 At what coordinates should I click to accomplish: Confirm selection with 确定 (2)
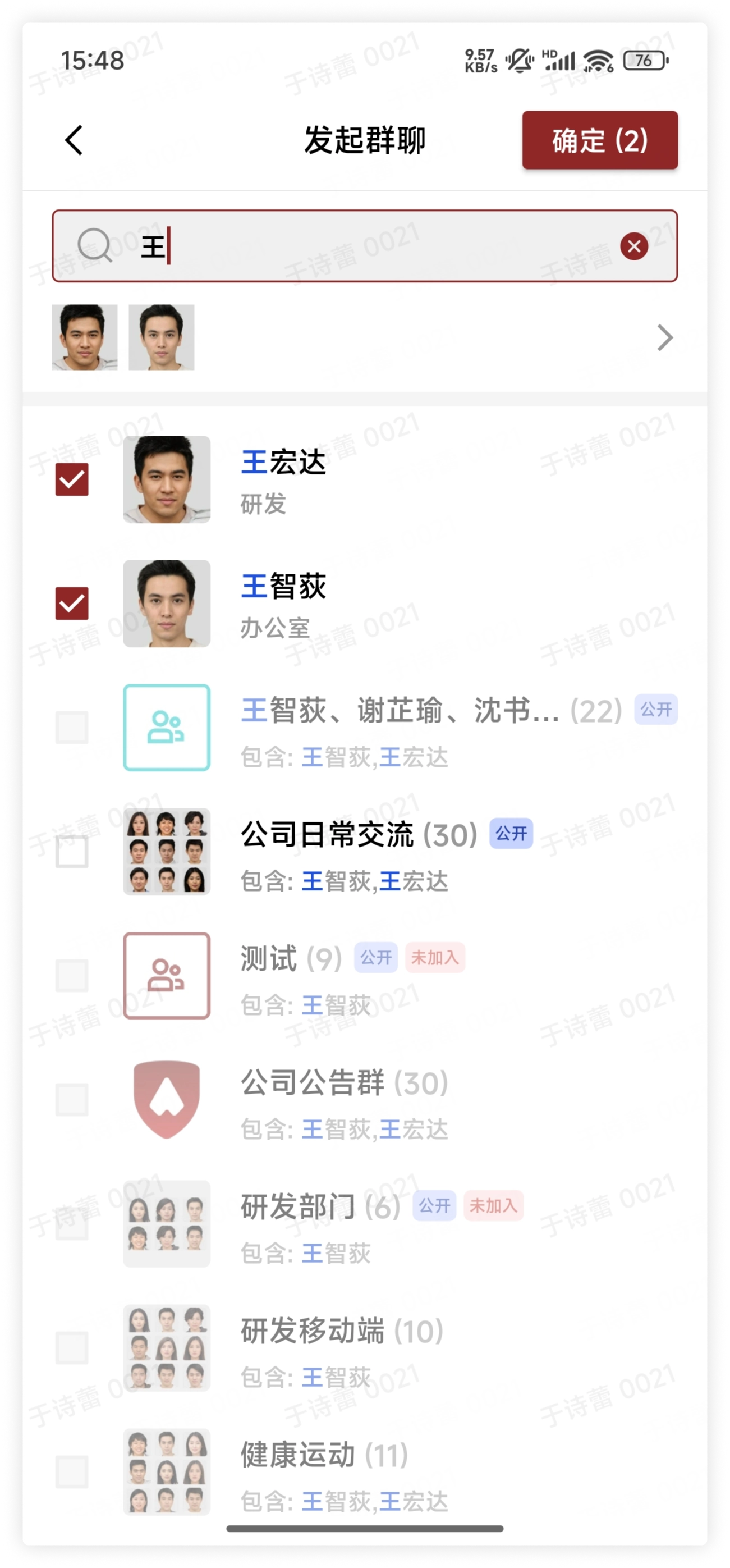pyautogui.click(x=599, y=140)
